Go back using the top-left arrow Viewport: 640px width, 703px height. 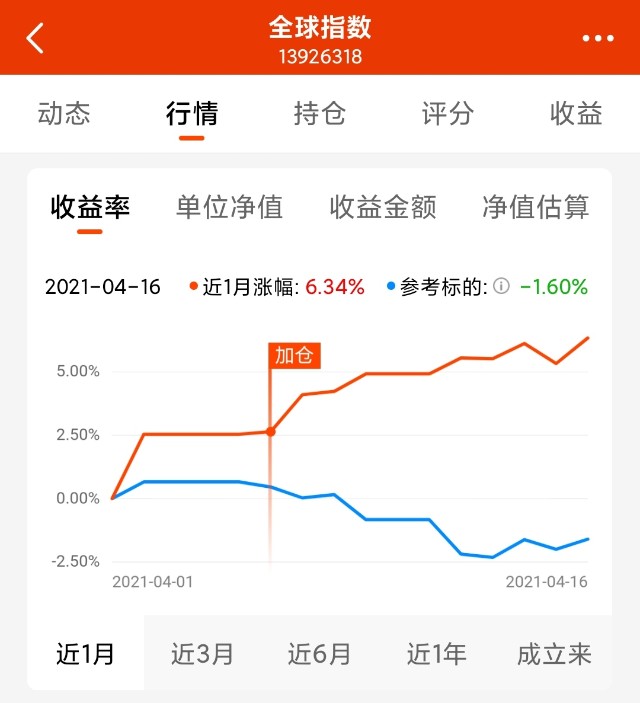[x=36, y=38]
